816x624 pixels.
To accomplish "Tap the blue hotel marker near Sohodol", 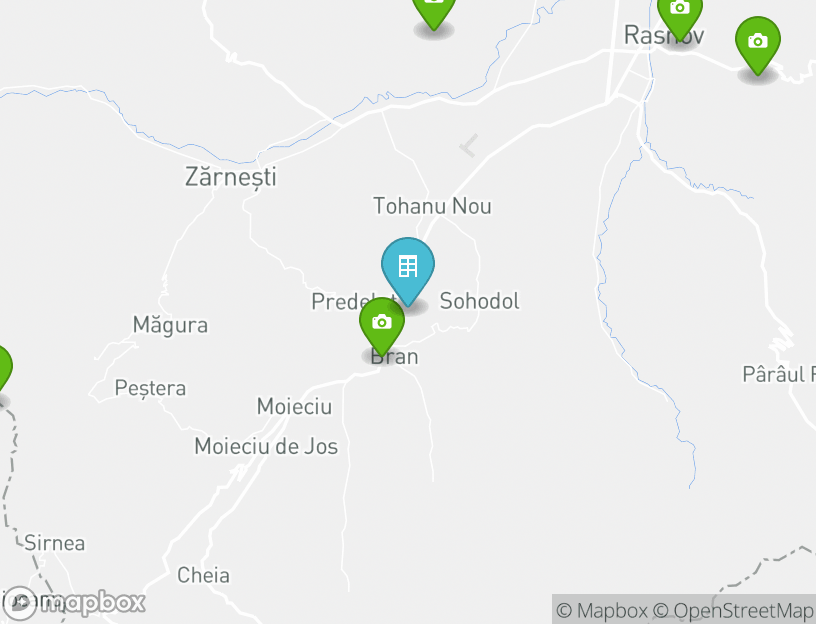I will point(408,267).
